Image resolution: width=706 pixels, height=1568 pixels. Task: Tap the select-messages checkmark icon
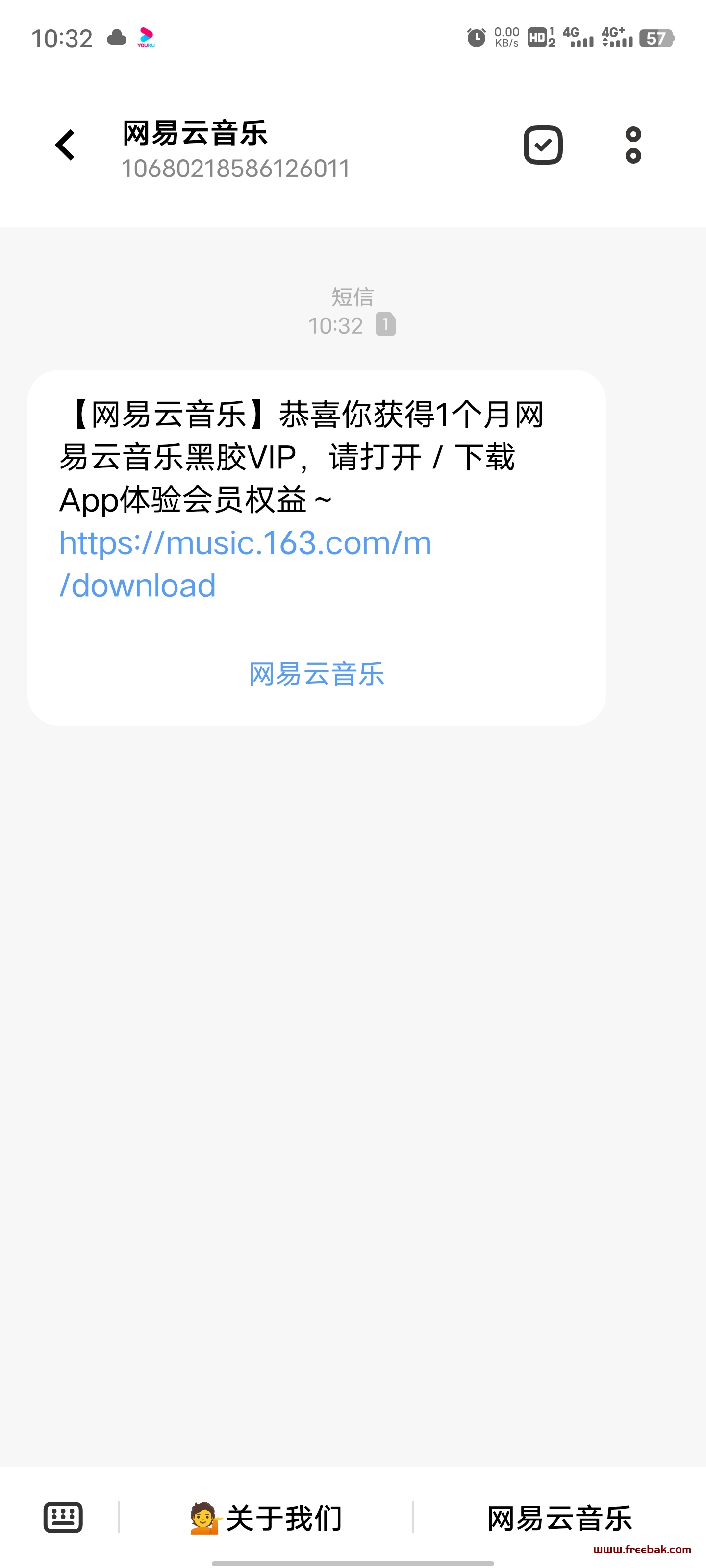click(543, 145)
